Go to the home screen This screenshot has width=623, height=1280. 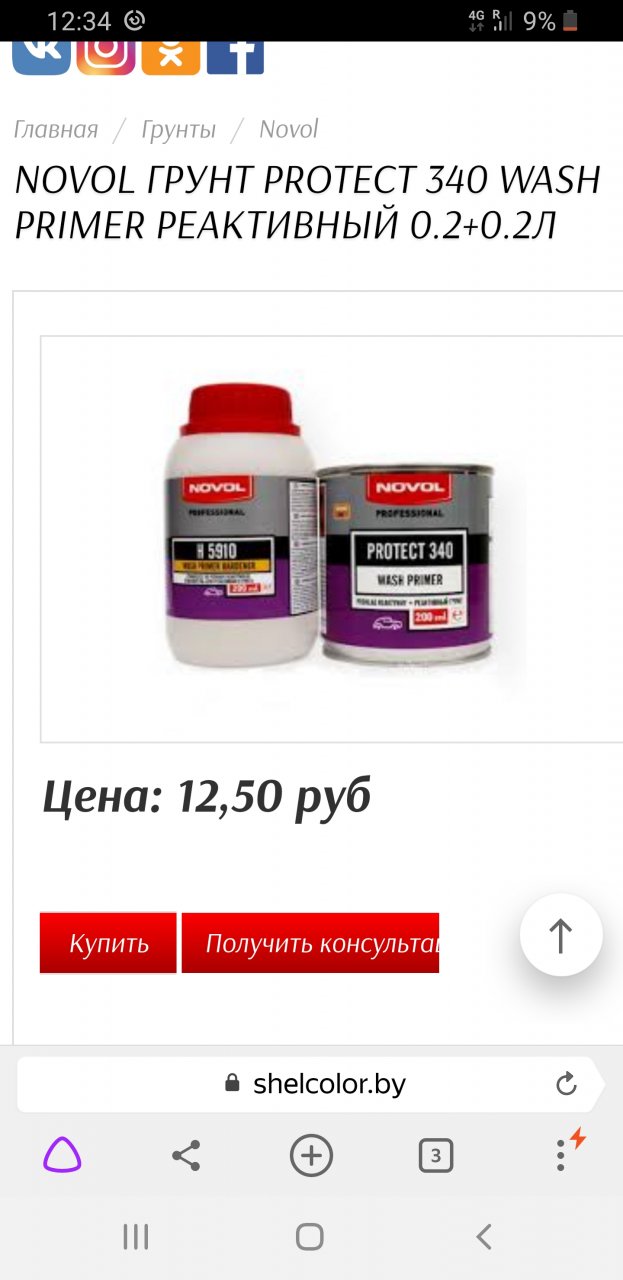point(310,1237)
